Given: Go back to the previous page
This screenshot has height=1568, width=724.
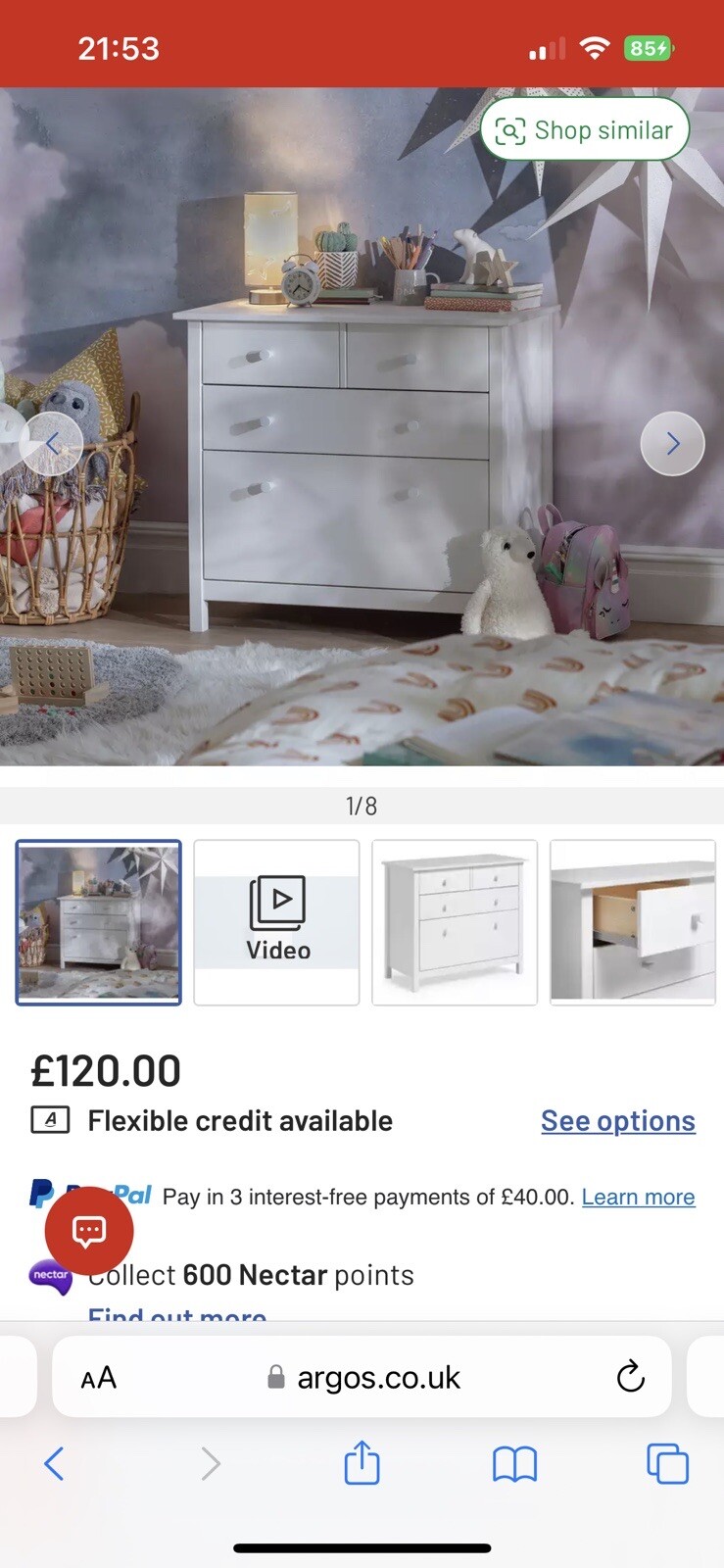Looking at the screenshot, I should (x=54, y=1464).
